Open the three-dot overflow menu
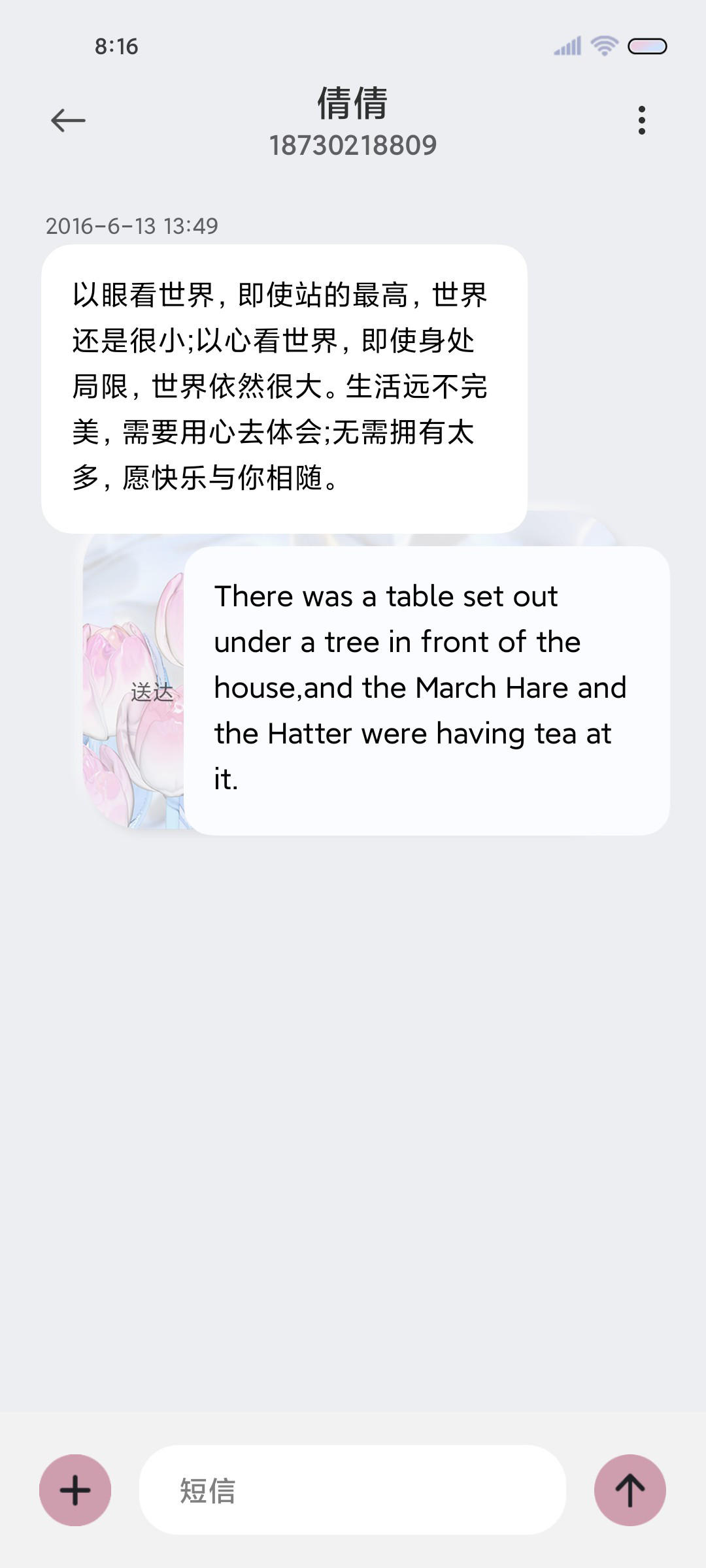 point(641,120)
